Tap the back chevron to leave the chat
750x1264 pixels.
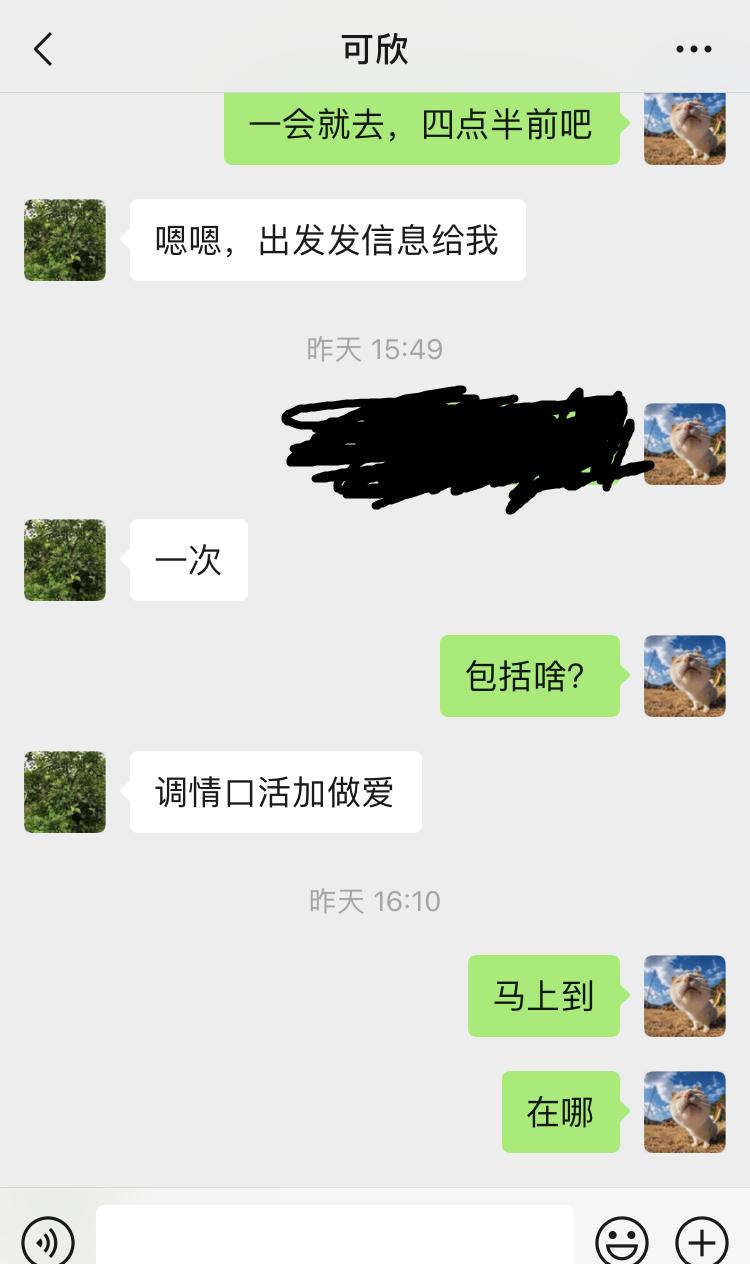(42, 48)
